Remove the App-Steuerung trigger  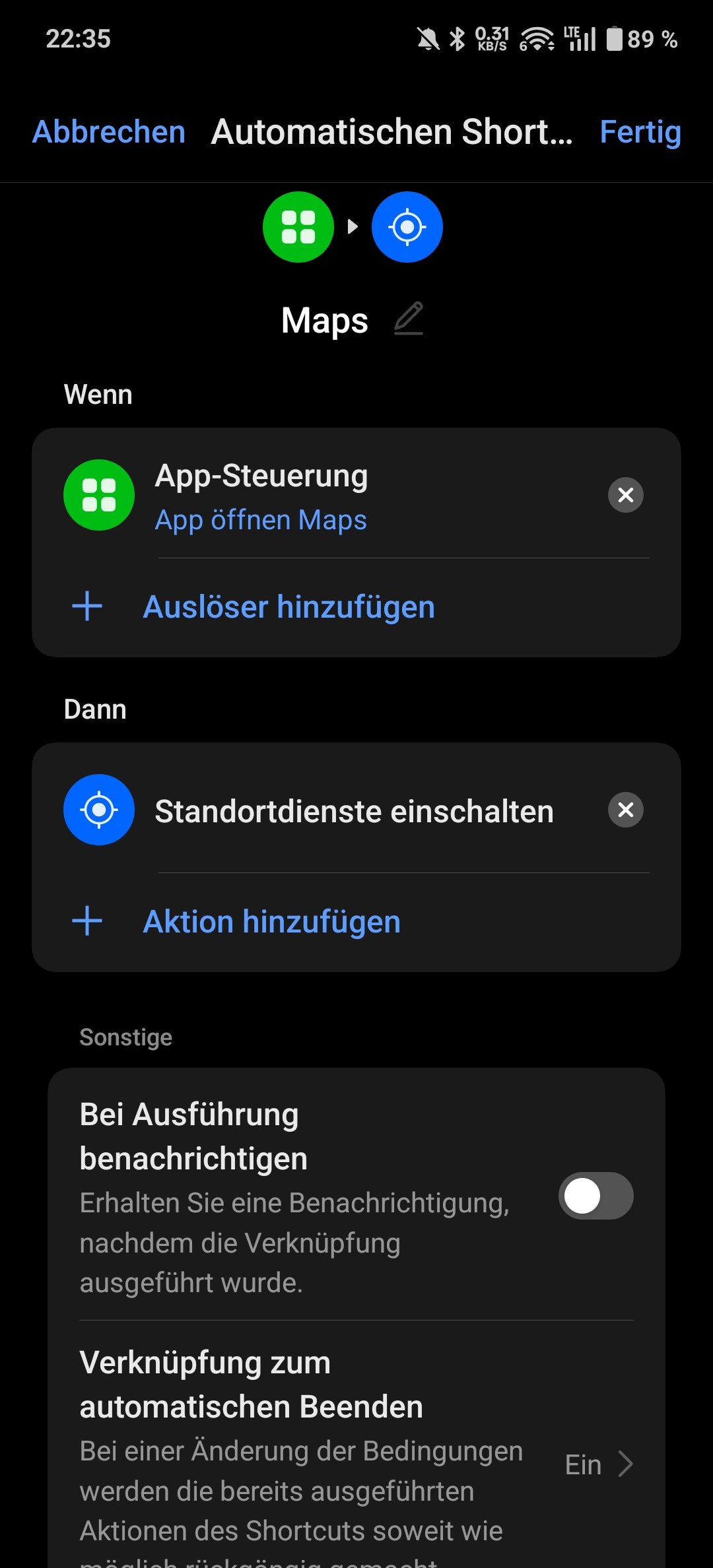[625, 495]
